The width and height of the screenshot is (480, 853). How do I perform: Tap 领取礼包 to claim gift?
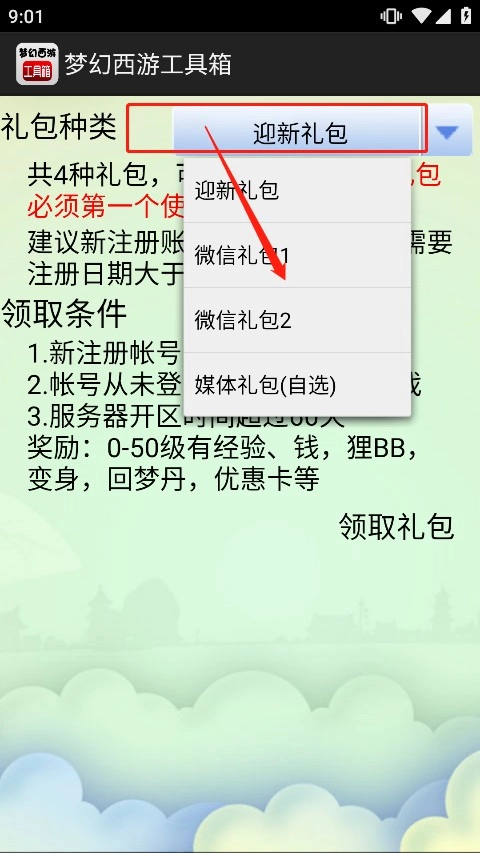[x=396, y=527]
